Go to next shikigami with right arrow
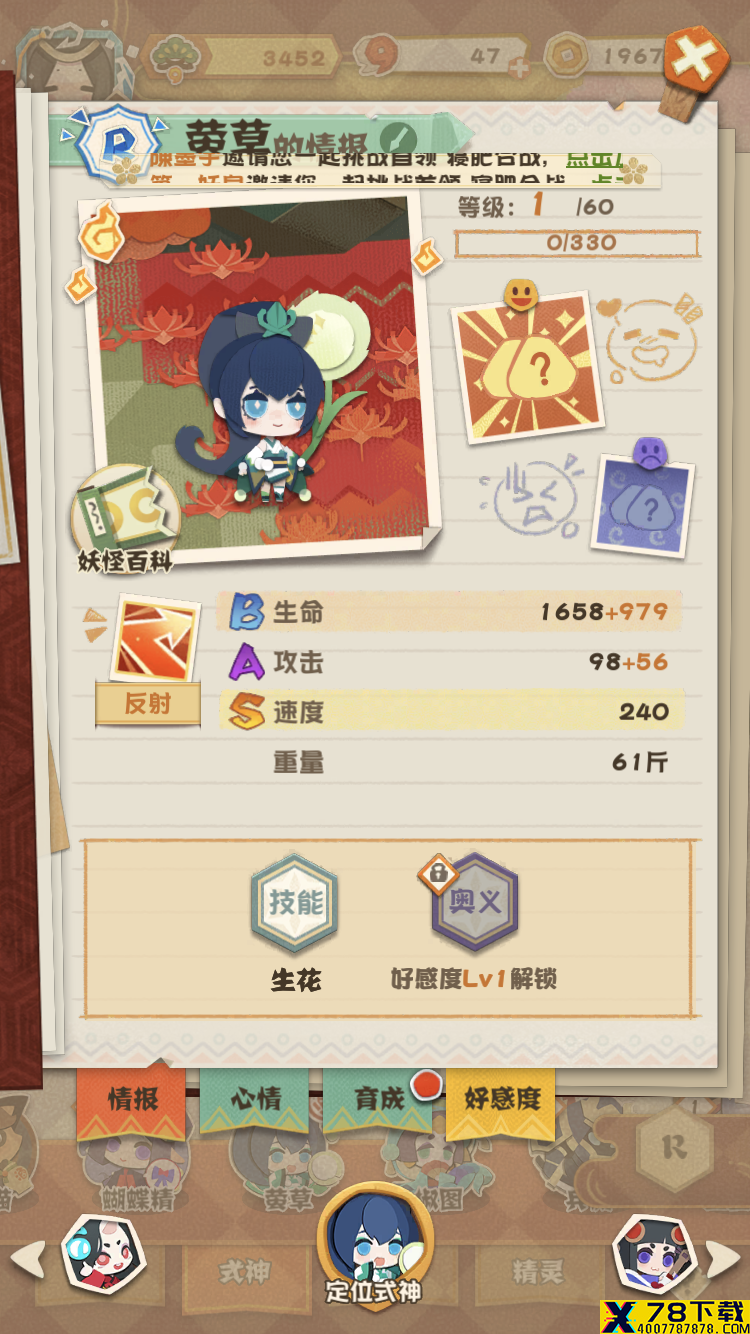Viewport: 750px width, 1334px height. (723, 1258)
